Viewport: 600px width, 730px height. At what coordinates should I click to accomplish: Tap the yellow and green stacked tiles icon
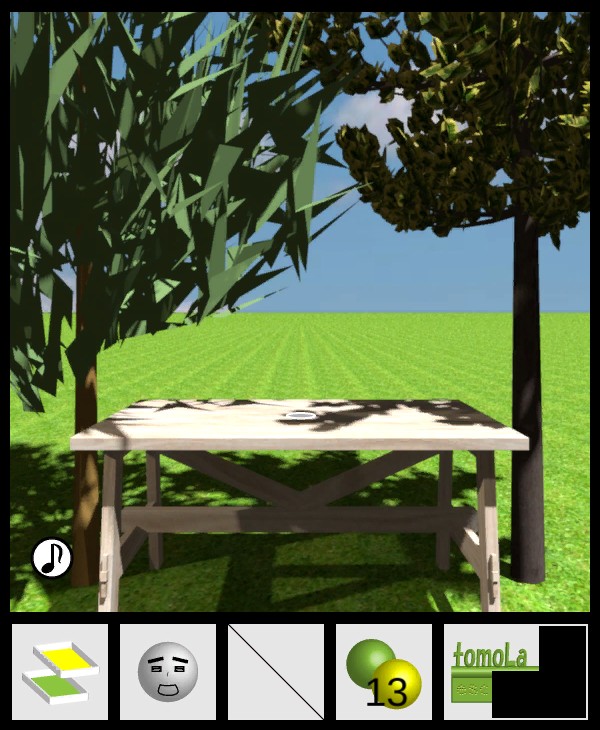point(60,672)
